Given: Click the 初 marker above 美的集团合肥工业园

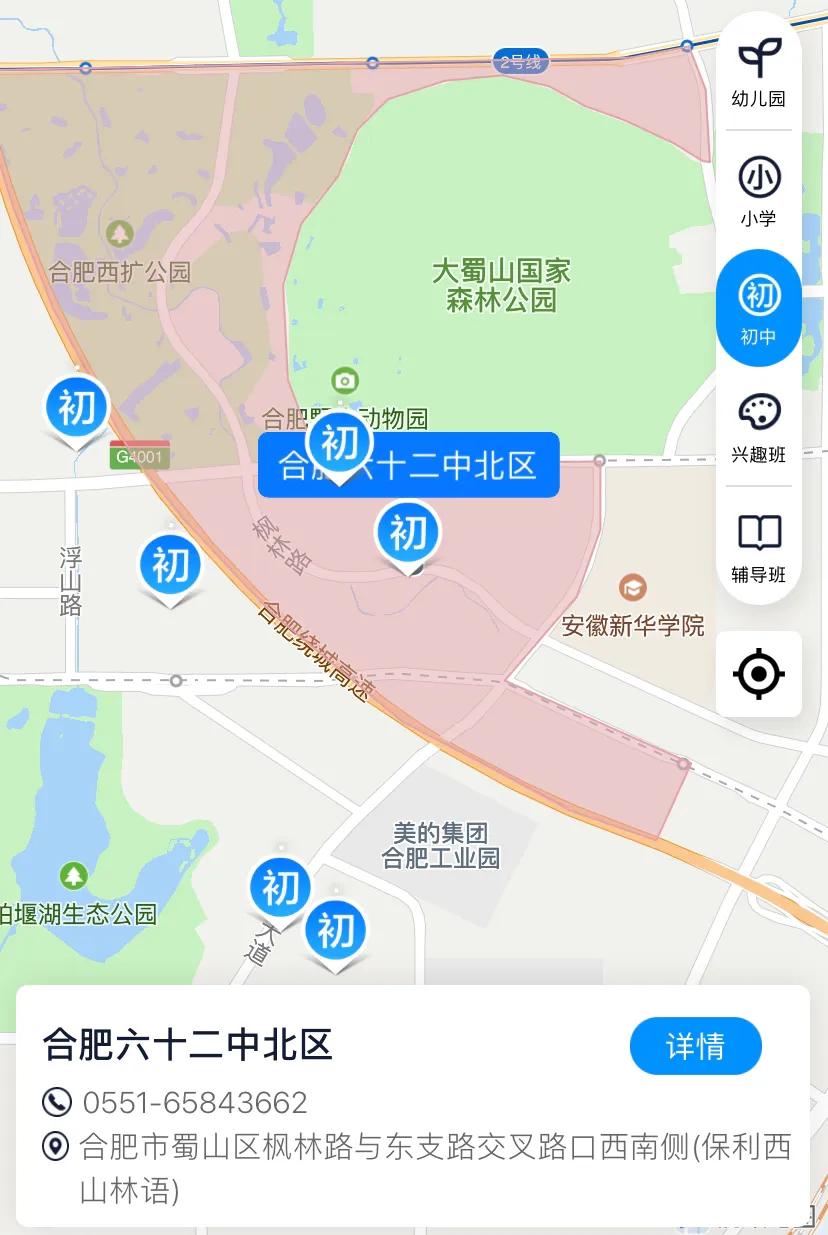Looking at the screenshot, I should pos(280,887).
